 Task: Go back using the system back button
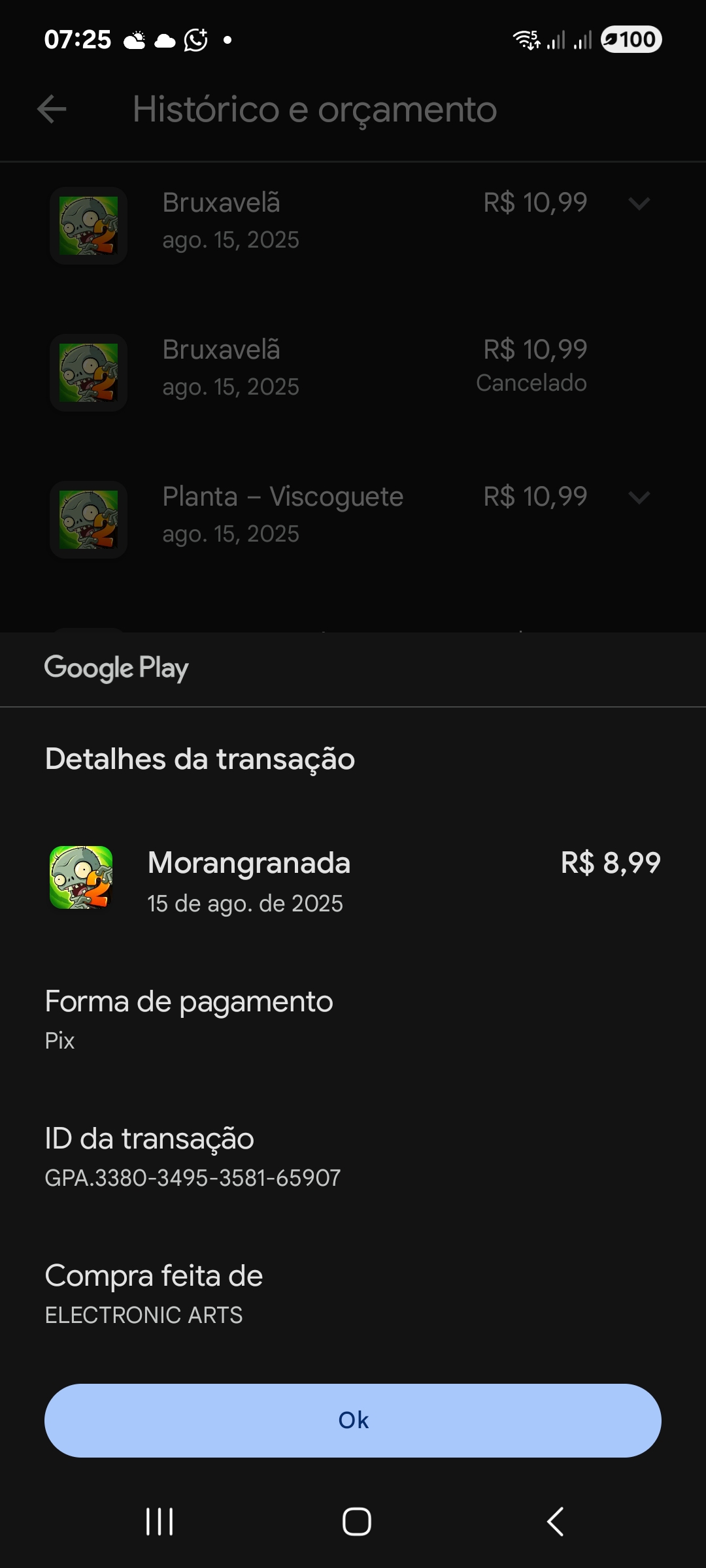coord(555,1521)
